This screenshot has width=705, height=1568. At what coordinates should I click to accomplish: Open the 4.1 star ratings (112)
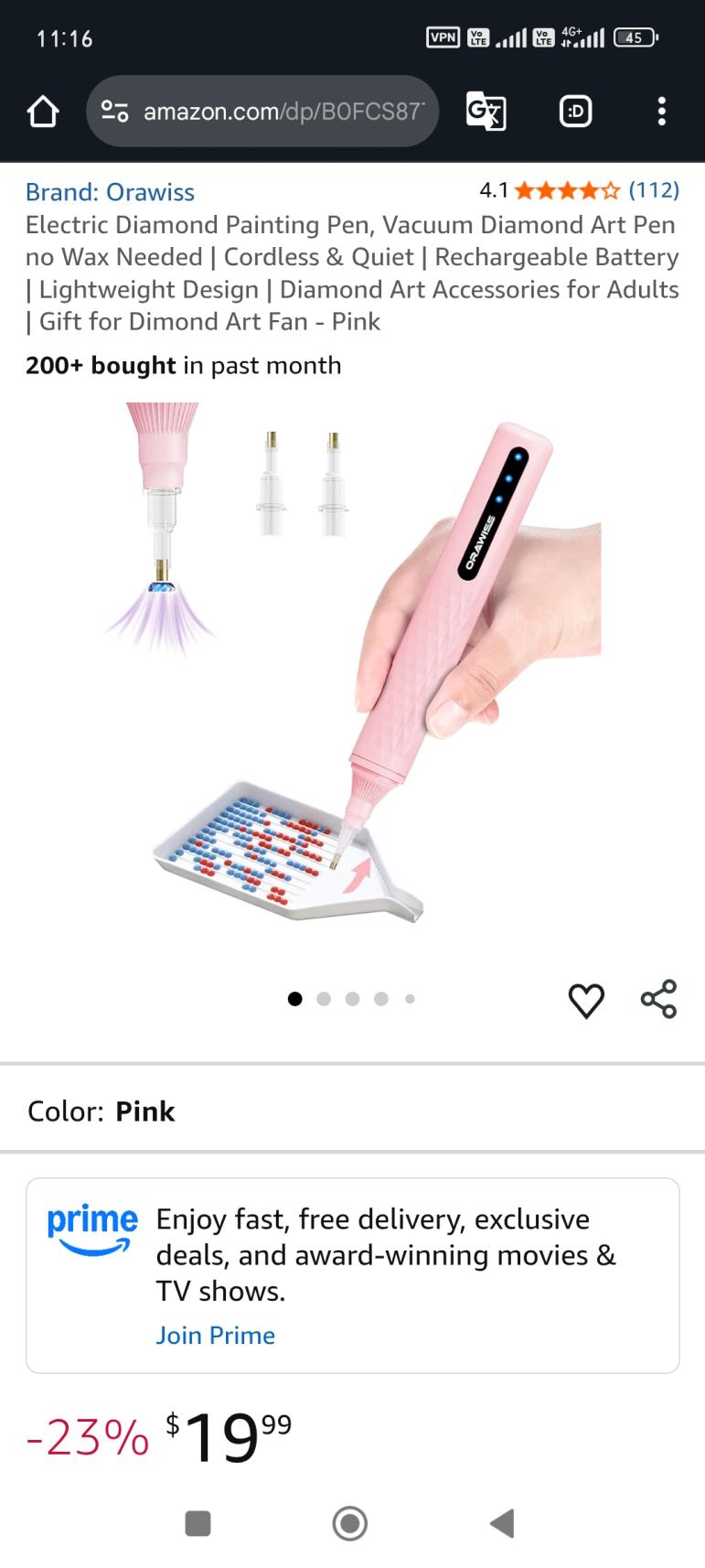pos(579,190)
